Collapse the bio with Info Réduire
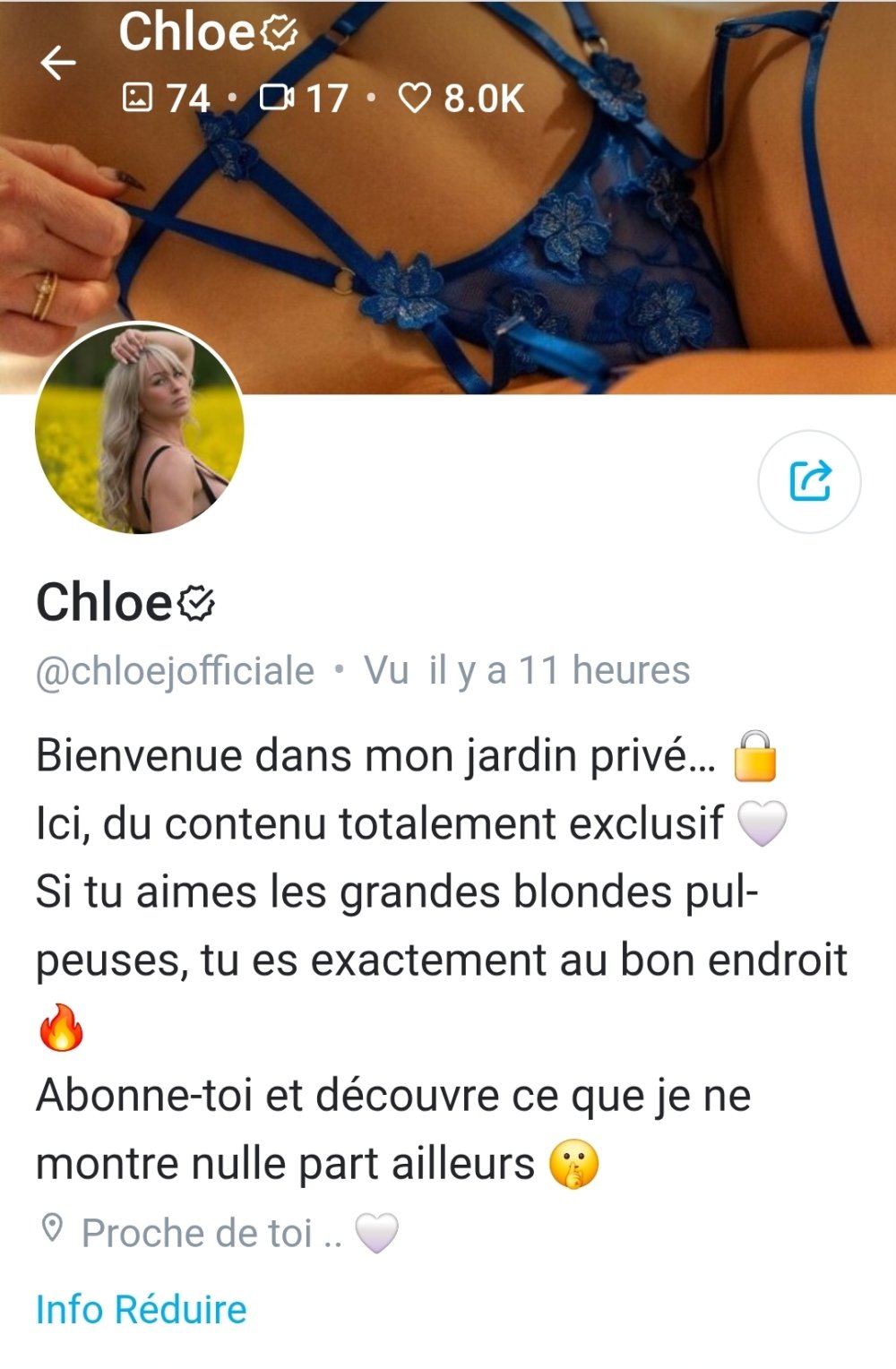This screenshot has width=896, height=1369. tap(141, 1309)
